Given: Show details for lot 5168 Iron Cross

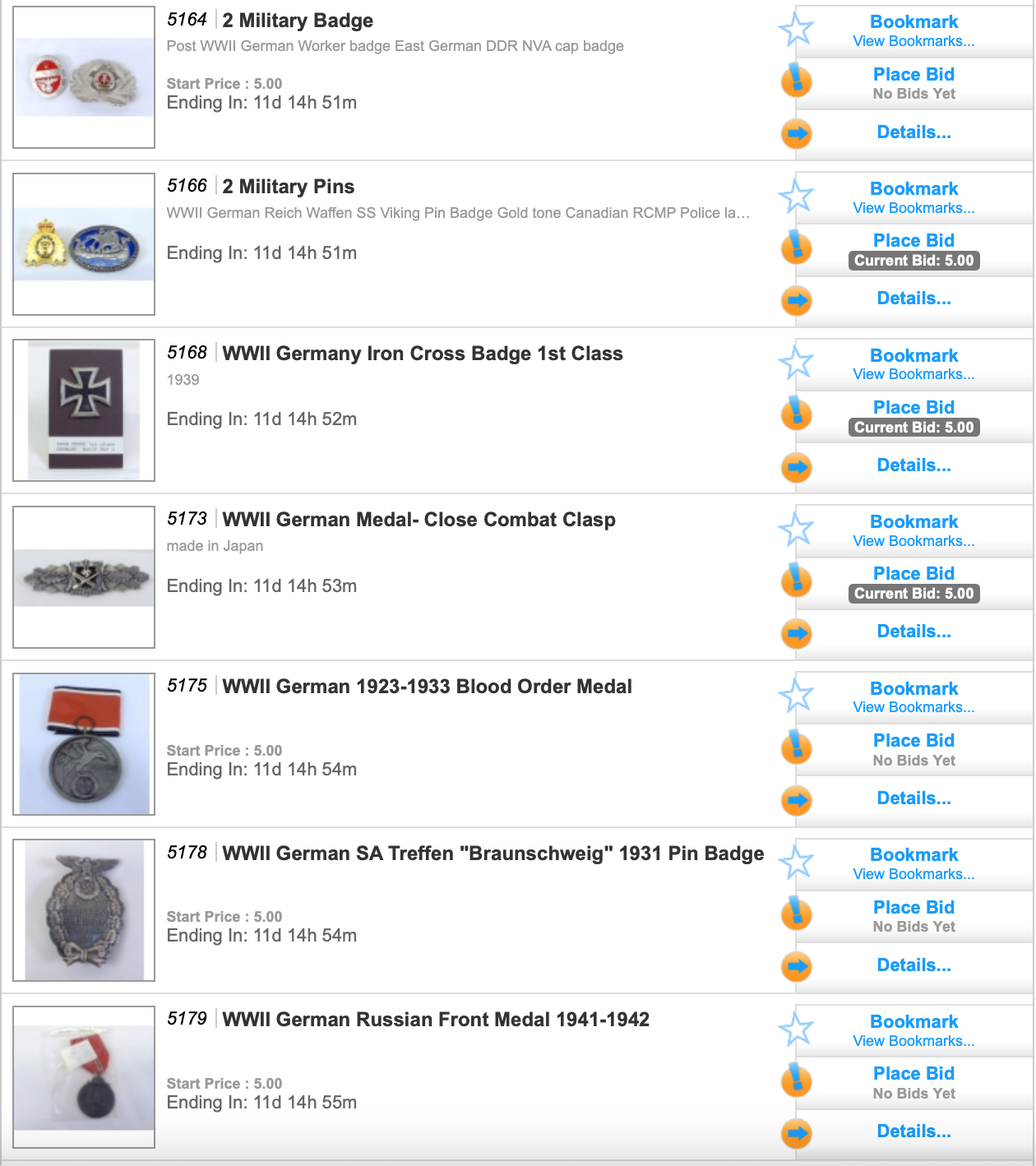Looking at the screenshot, I should click(x=913, y=465).
